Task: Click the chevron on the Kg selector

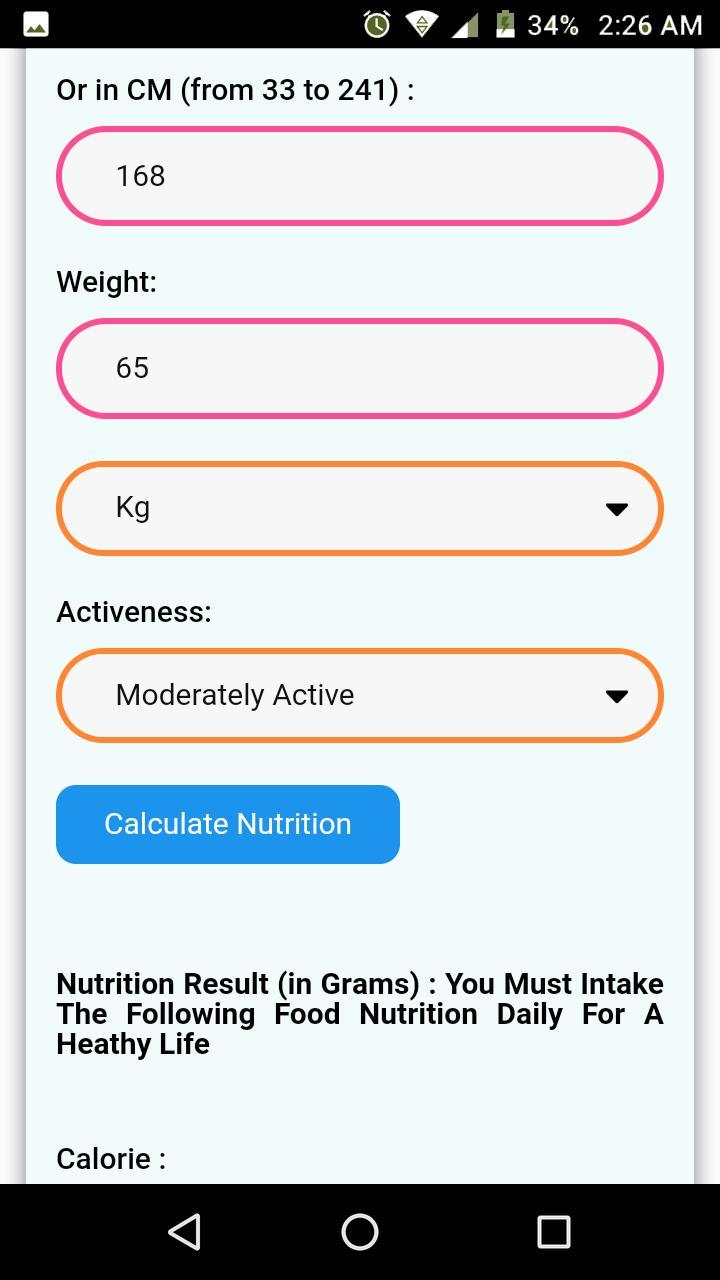Action: tap(617, 507)
